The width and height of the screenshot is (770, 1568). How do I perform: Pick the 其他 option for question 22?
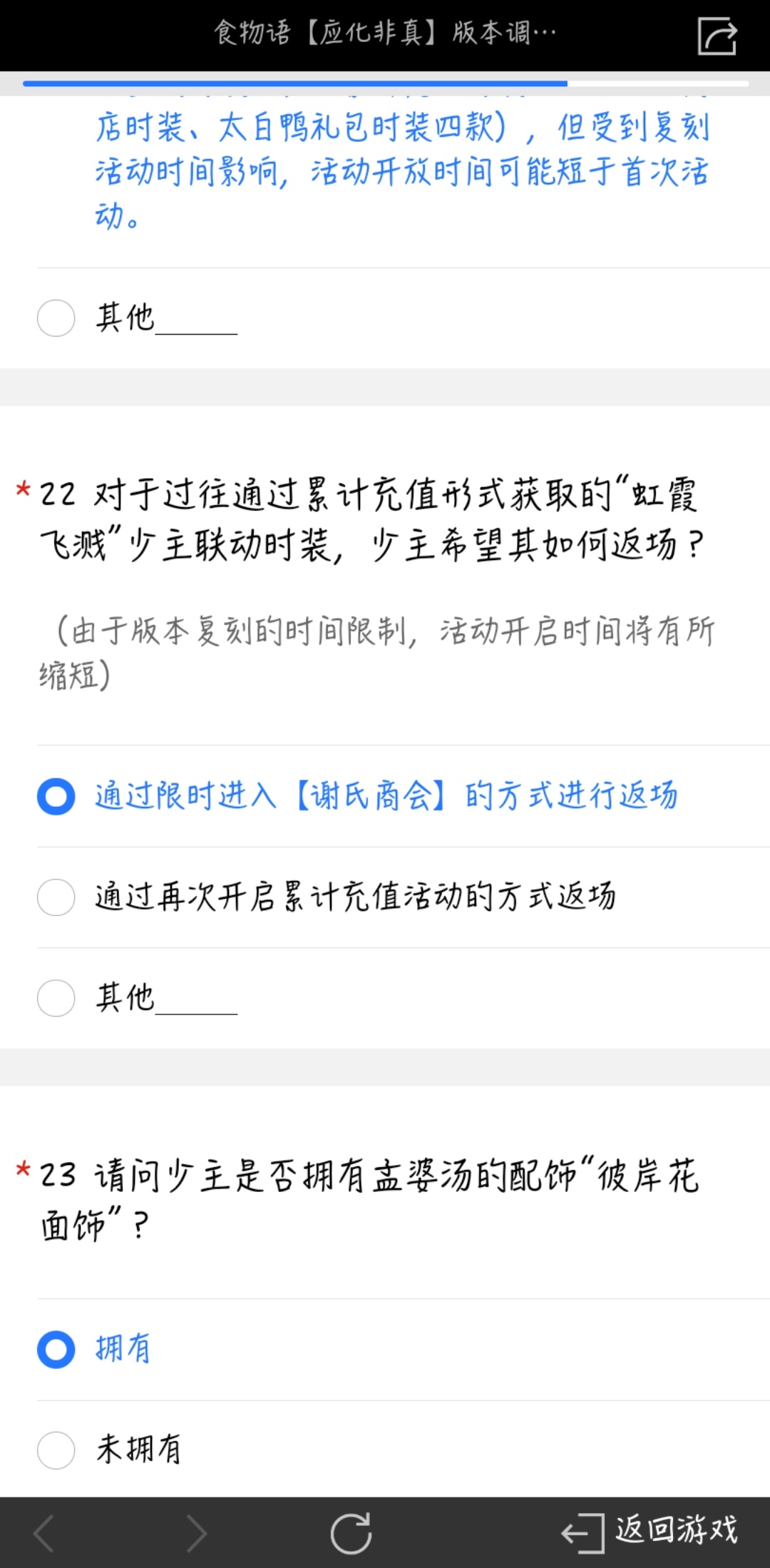click(x=403, y=998)
